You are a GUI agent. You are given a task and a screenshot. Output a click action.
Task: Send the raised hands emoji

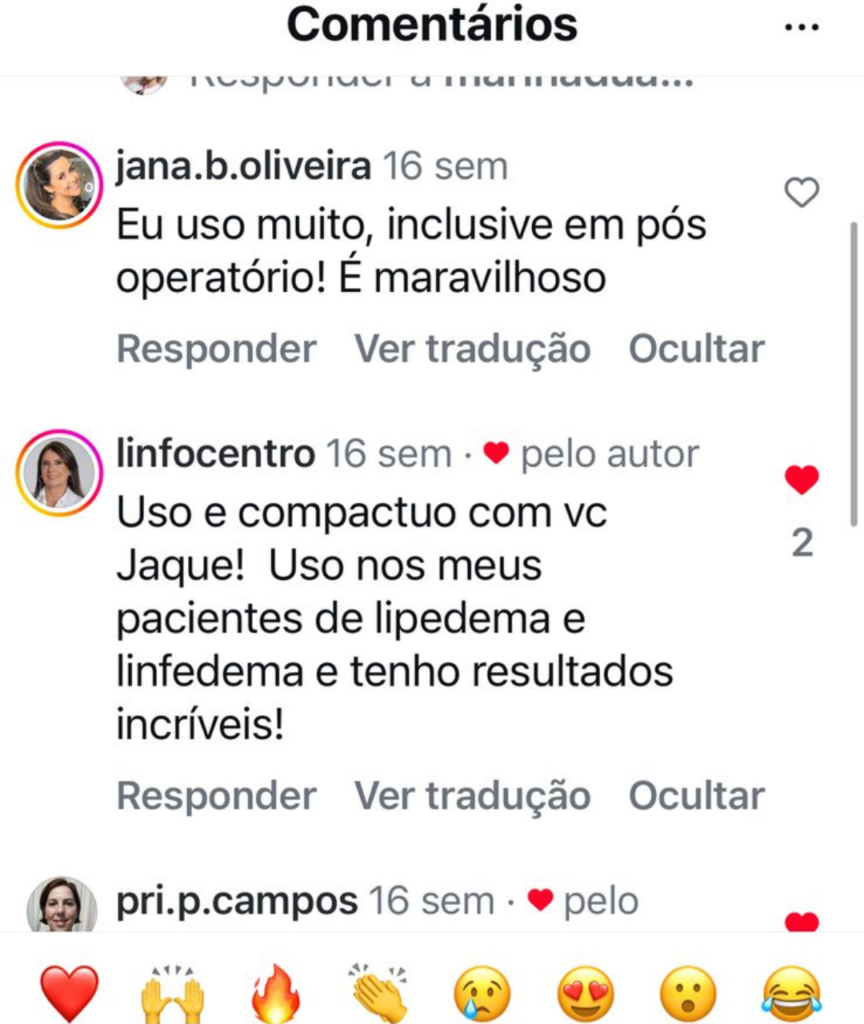point(173,993)
